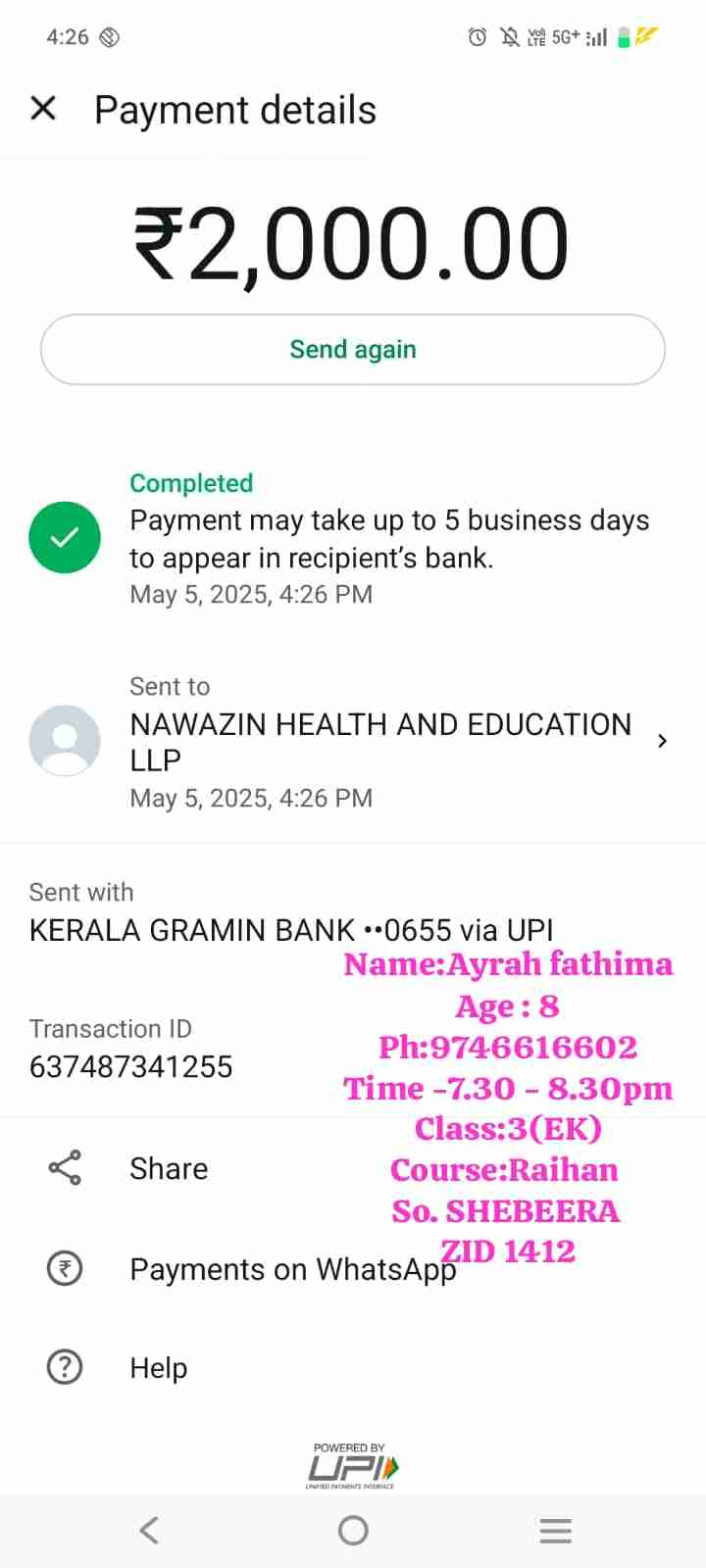
Task: Open recipient NAWAZIN HEALTH AND EDUCATION LLP
Action: 380,742
